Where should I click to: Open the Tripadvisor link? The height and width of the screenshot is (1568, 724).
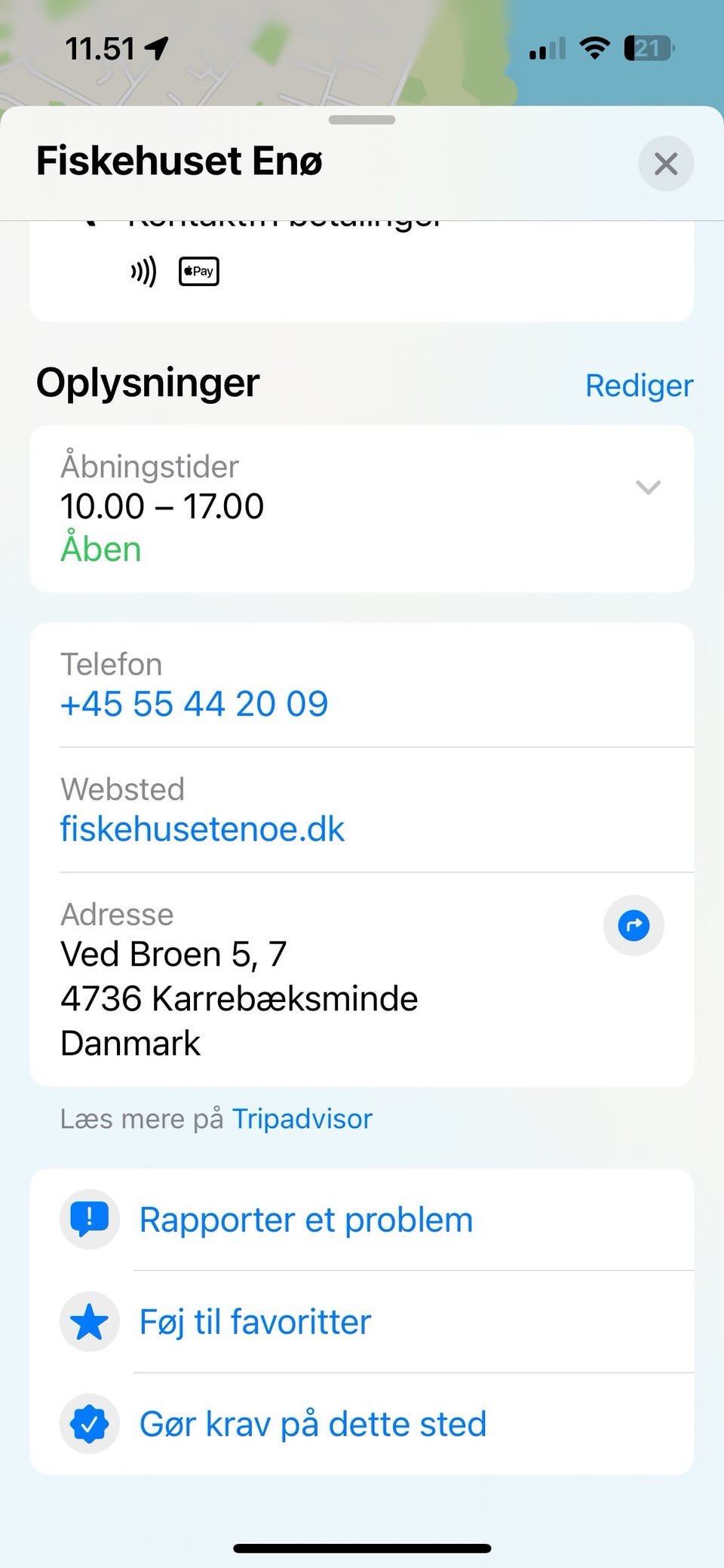click(x=302, y=1118)
